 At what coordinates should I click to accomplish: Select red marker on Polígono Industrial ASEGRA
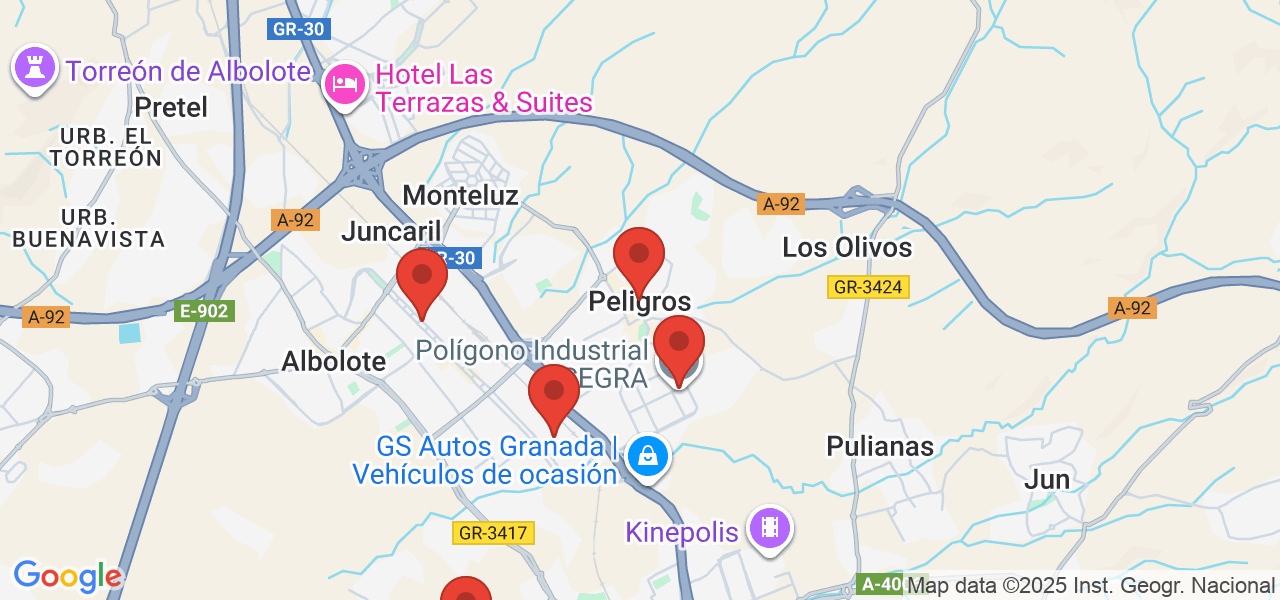(679, 346)
